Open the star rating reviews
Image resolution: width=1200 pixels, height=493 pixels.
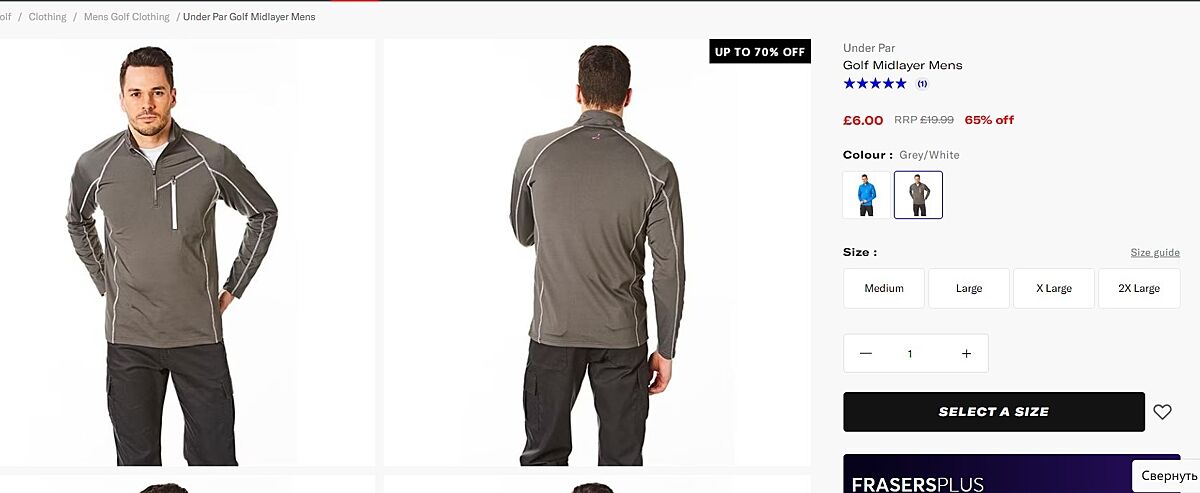coord(875,84)
